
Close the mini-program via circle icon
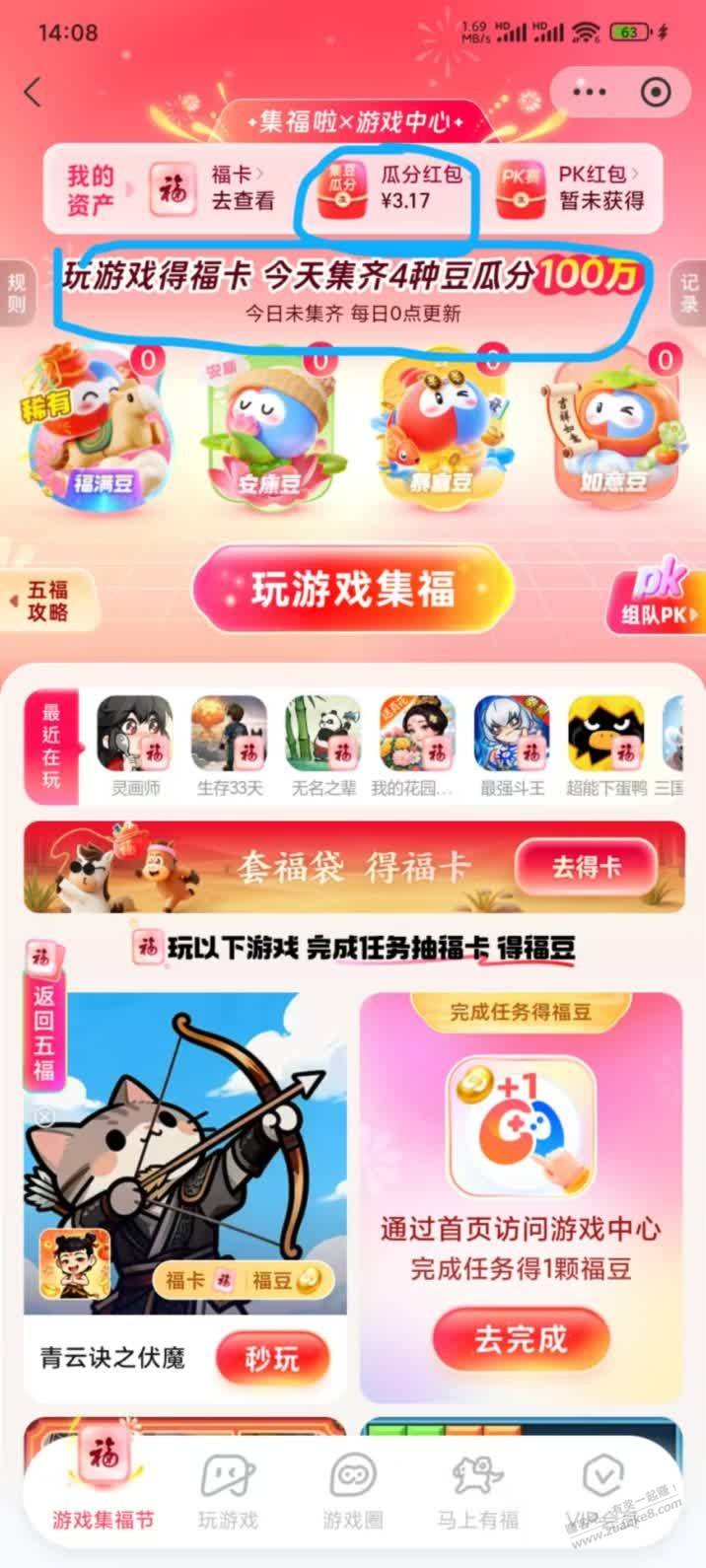(x=656, y=93)
